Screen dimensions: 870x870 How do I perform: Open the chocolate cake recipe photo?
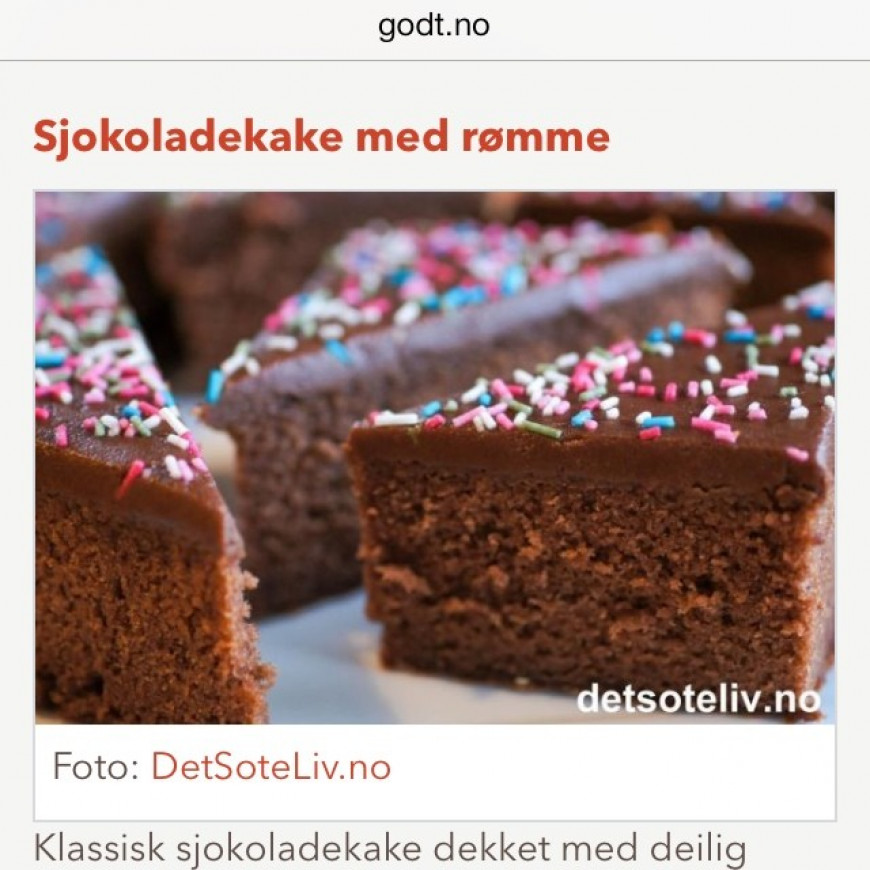(435, 457)
